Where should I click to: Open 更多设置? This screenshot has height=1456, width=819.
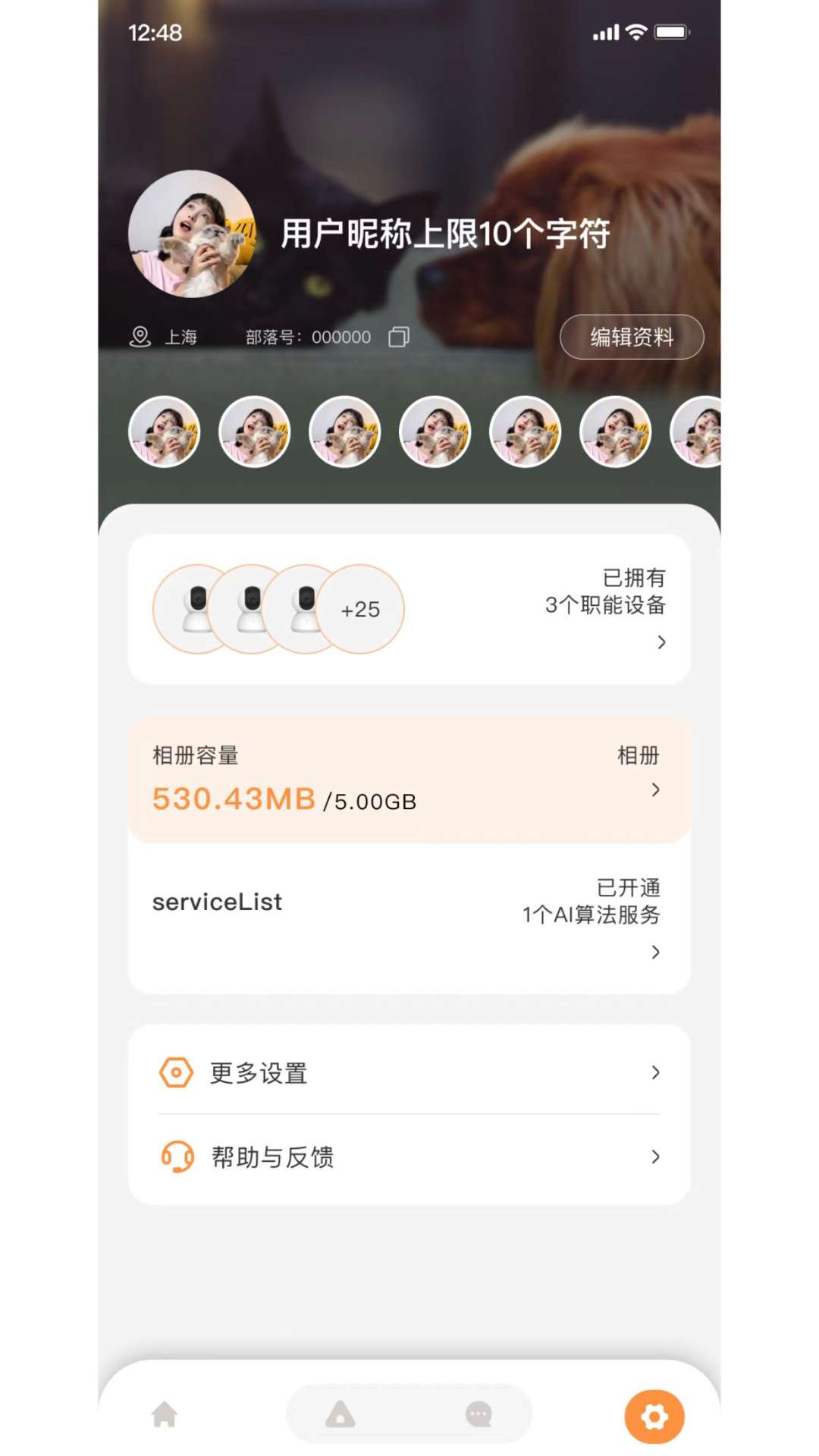tap(409, 1072)
